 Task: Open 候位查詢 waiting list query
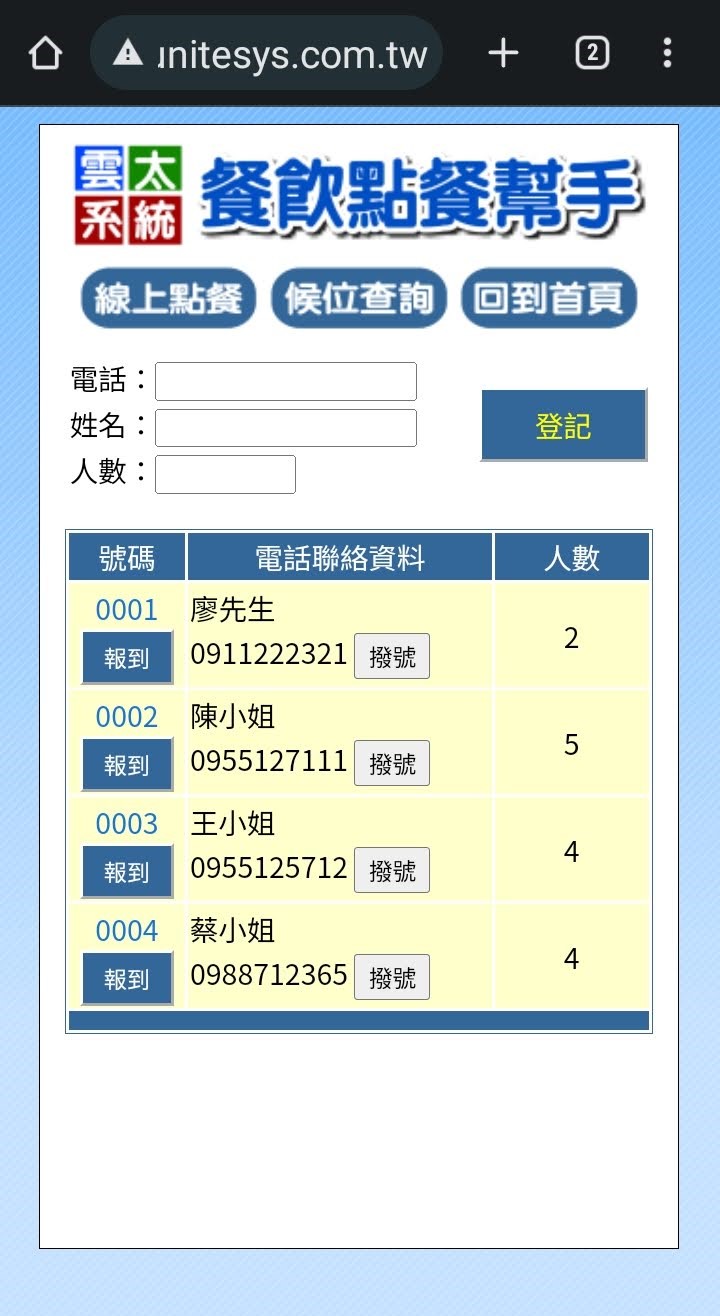[358, 298]
